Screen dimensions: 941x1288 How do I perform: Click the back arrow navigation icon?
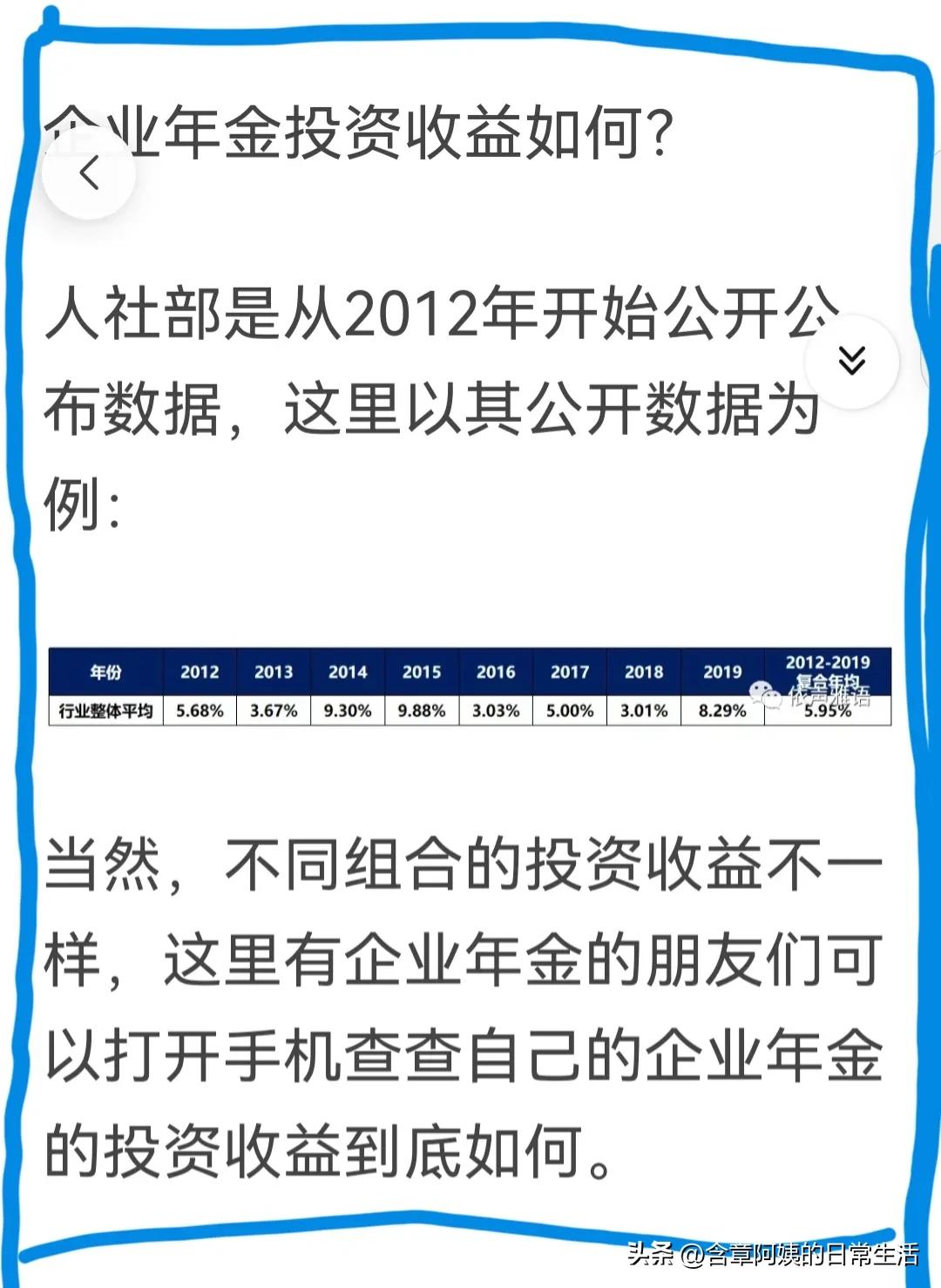click(87, 173)
